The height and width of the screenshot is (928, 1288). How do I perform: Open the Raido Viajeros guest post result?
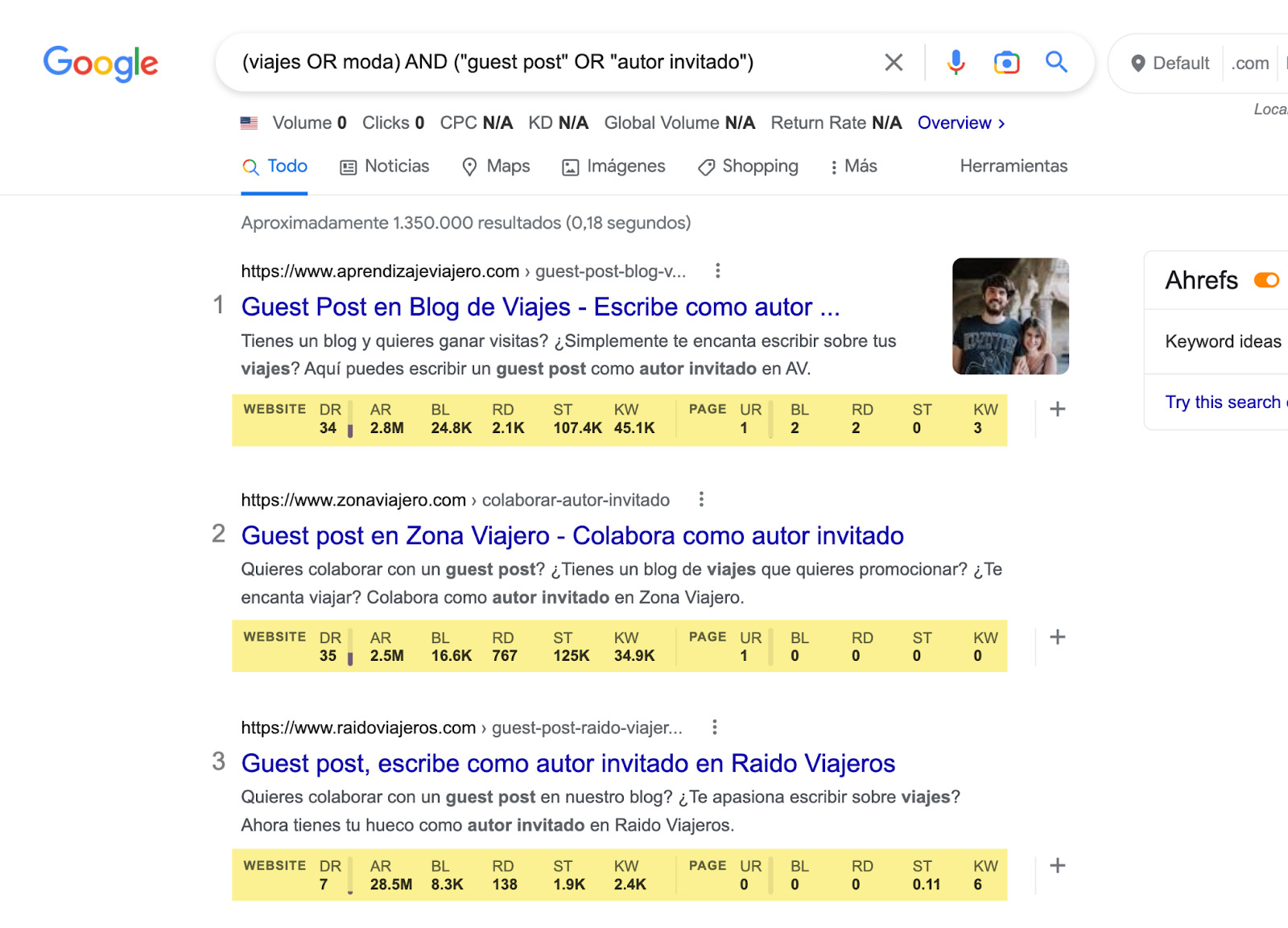click(568, 763)
